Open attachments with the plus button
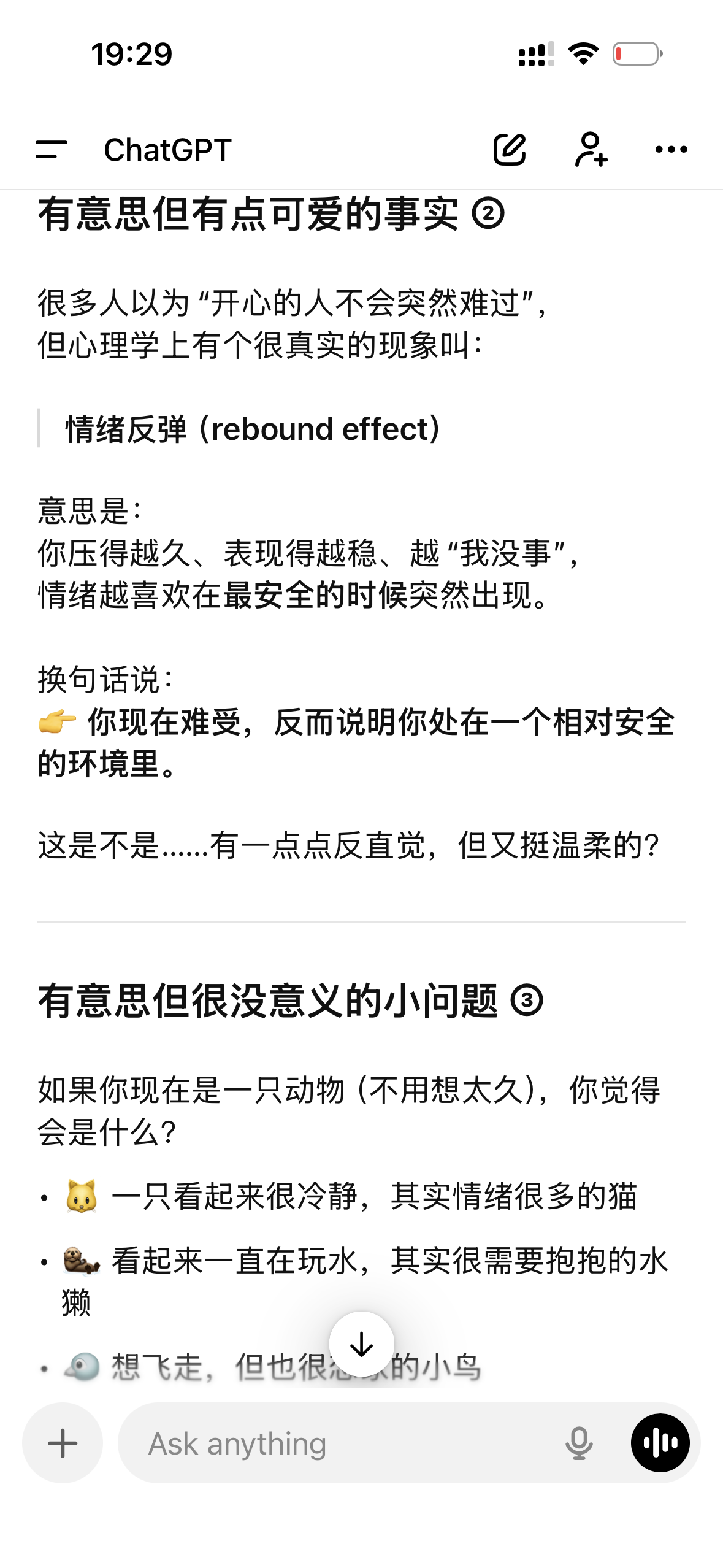Screen dimensions: 723x1568 tap(63, 1443)
